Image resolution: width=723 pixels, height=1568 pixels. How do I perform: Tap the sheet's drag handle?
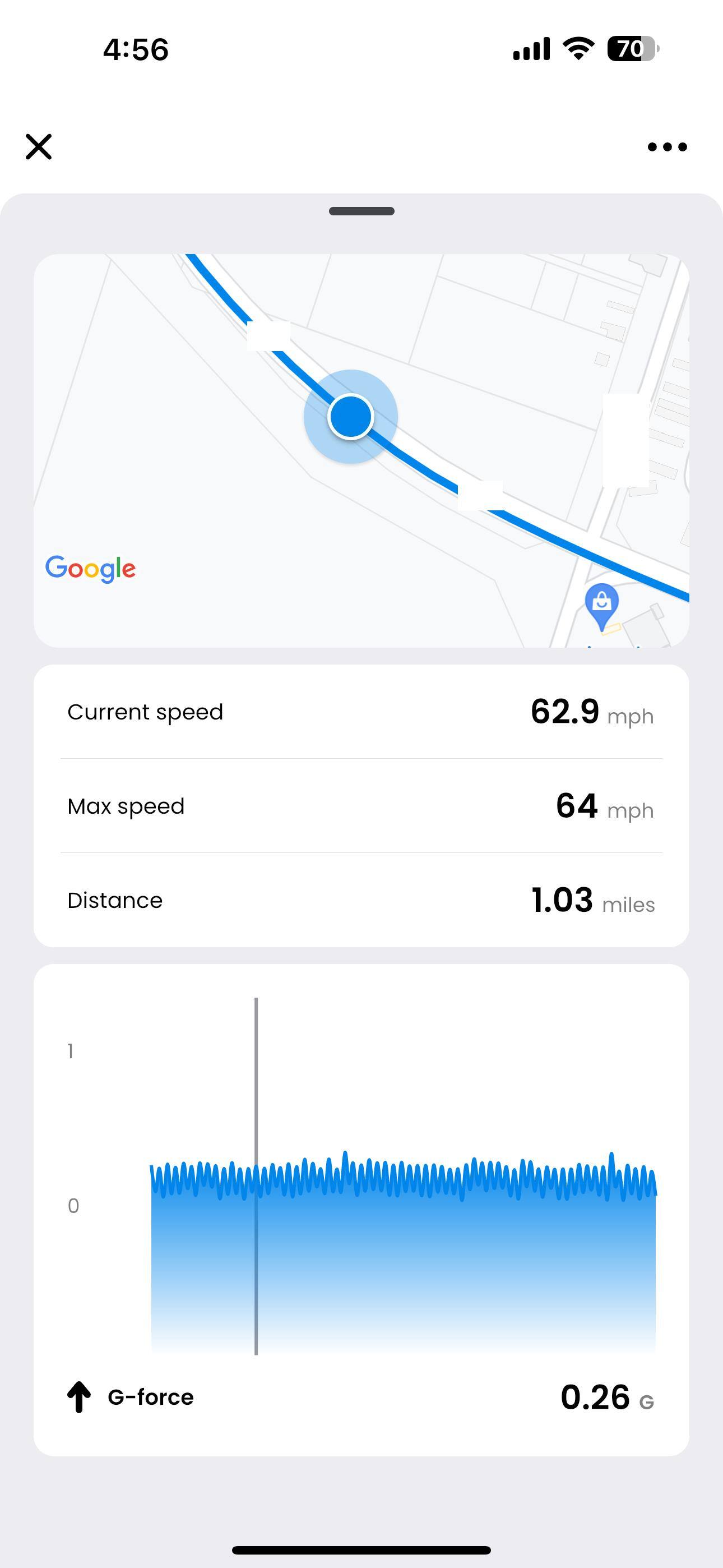[x=361, y=211]
